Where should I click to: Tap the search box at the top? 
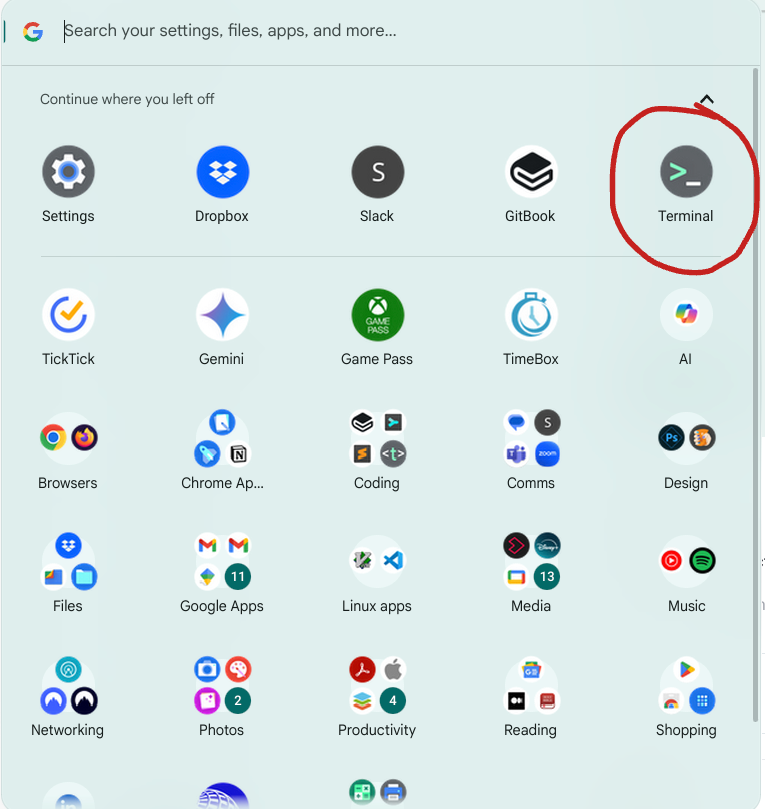click(x=380, y=31)
